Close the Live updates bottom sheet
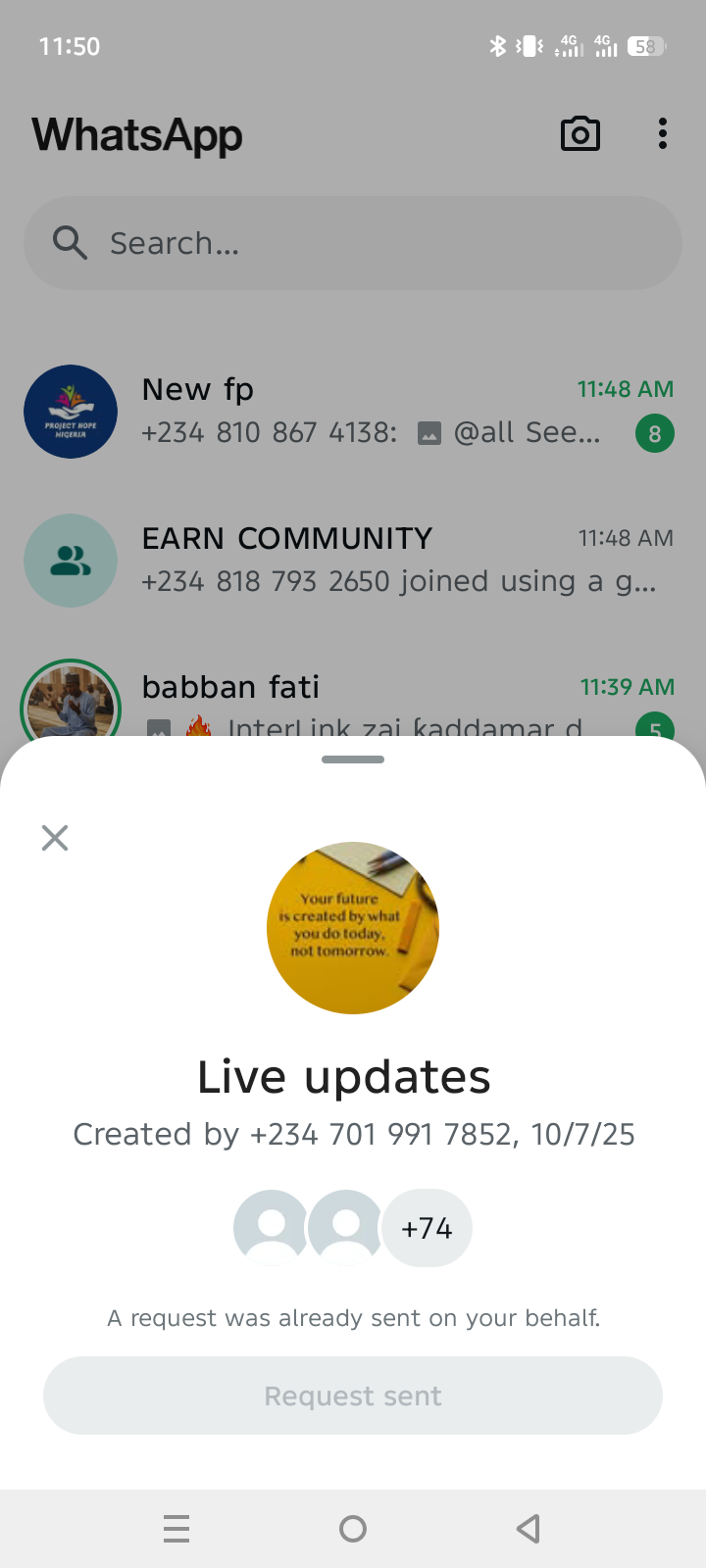Screen dimensions: 706x1568 click(55, 838)
